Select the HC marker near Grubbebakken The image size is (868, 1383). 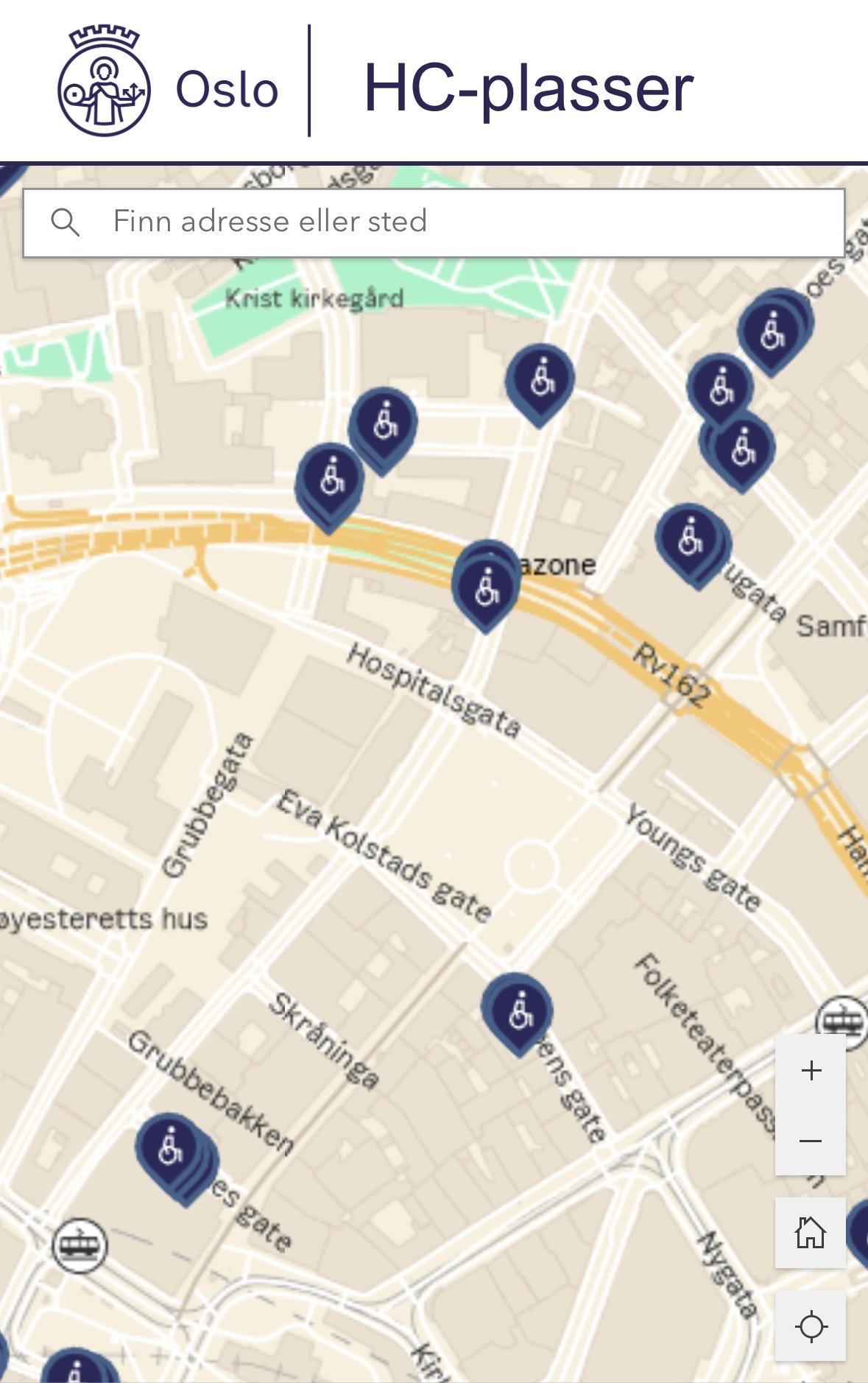click(x=172, y=1150)
